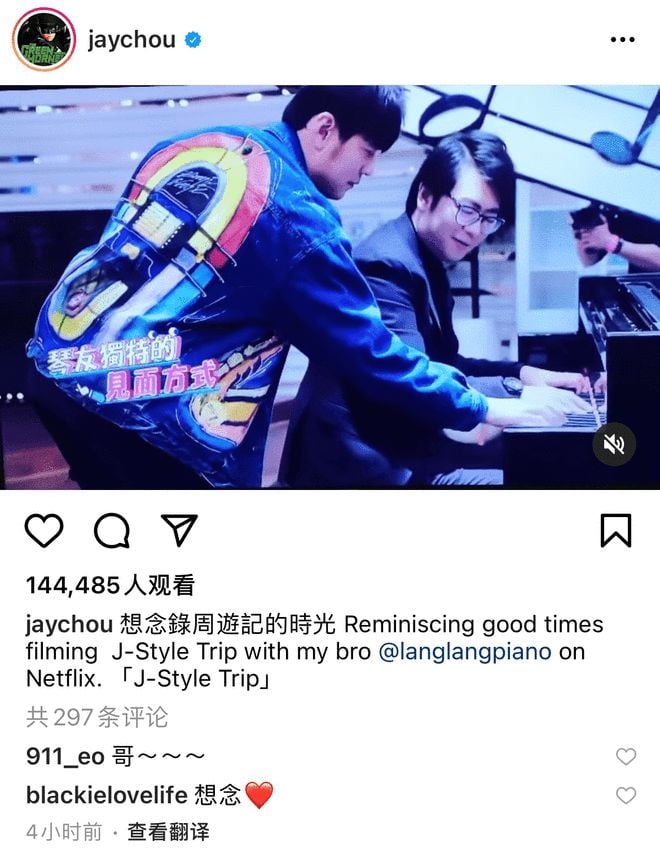Open the three-dot overflow menu
Screen dimensions: 660x862
622,40
